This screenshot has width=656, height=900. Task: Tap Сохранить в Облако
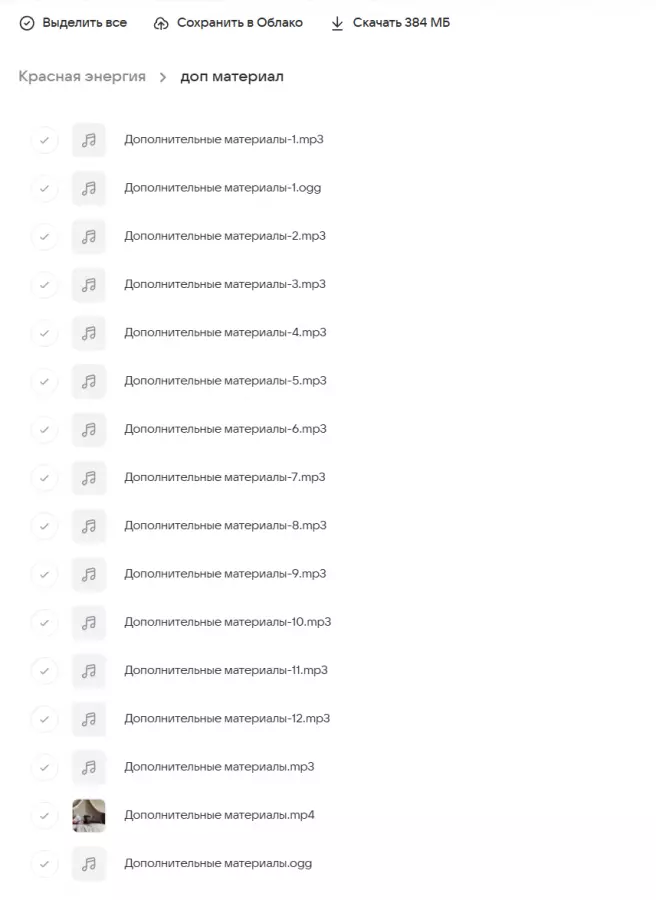[228, 22]
